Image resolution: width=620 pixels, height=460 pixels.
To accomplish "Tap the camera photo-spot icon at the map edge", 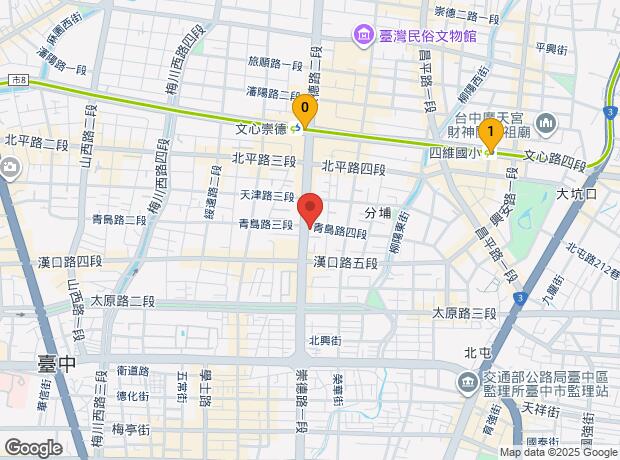I will point(9,168).
